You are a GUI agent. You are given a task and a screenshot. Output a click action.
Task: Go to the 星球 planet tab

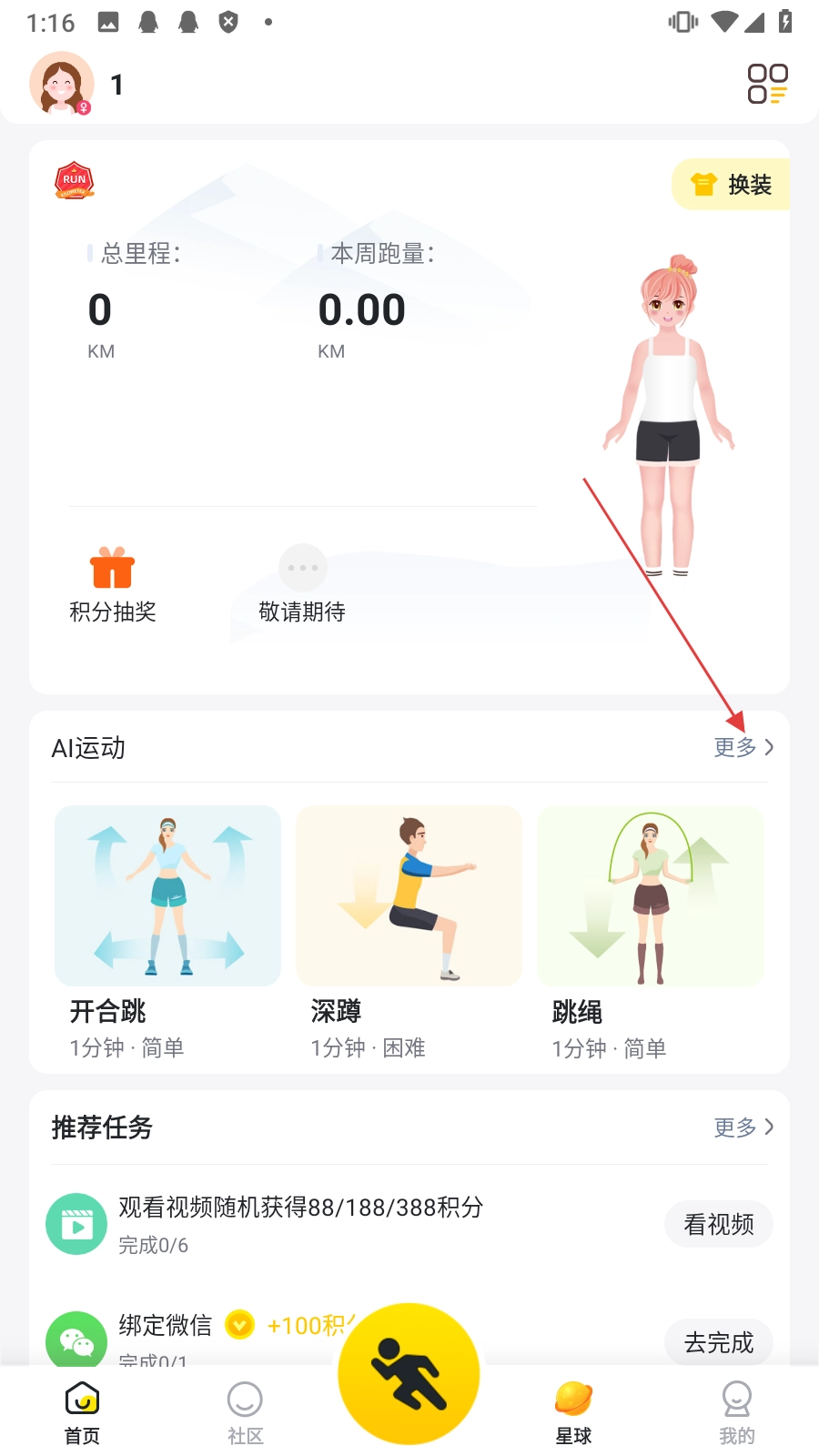point(573,1411)
